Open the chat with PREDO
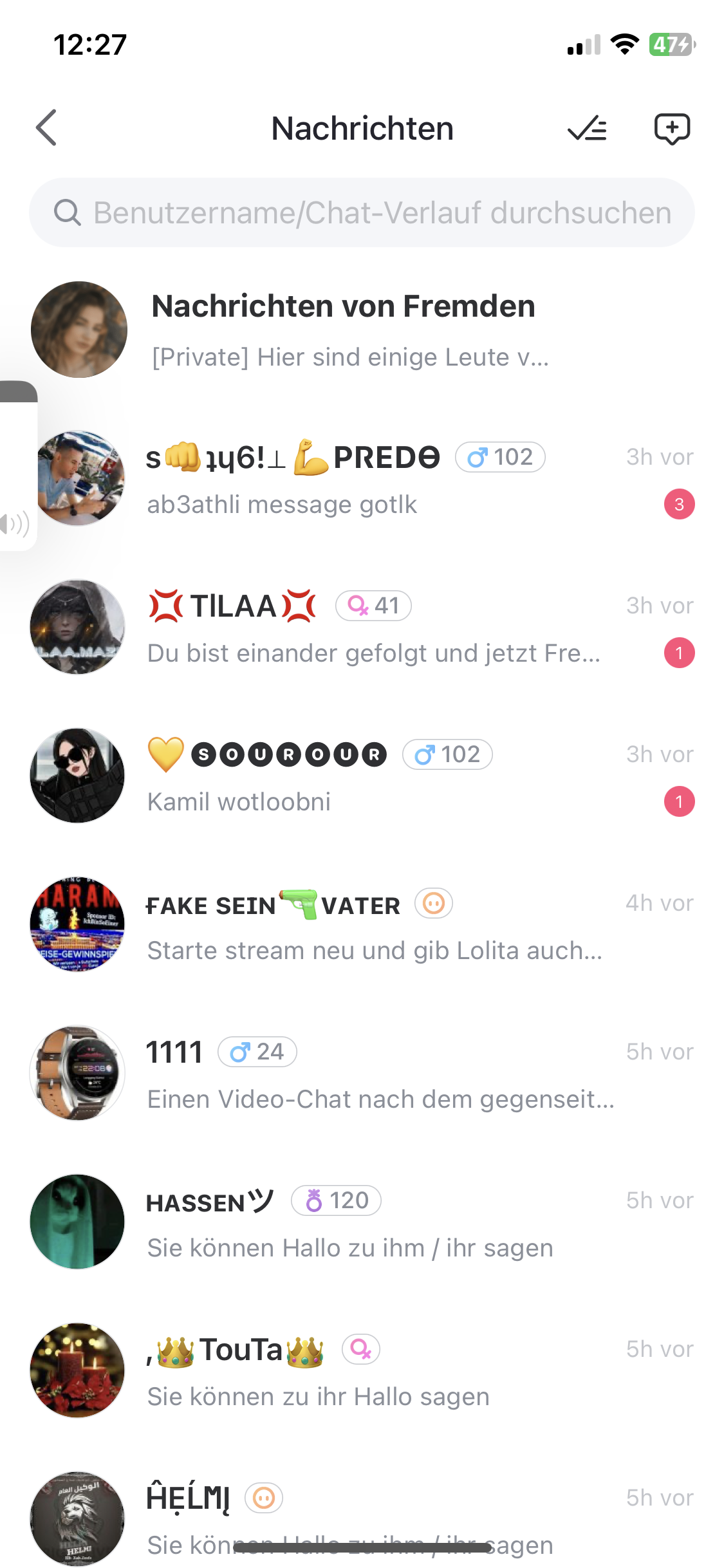724x1568 pixels. click(x=386, y=480)
